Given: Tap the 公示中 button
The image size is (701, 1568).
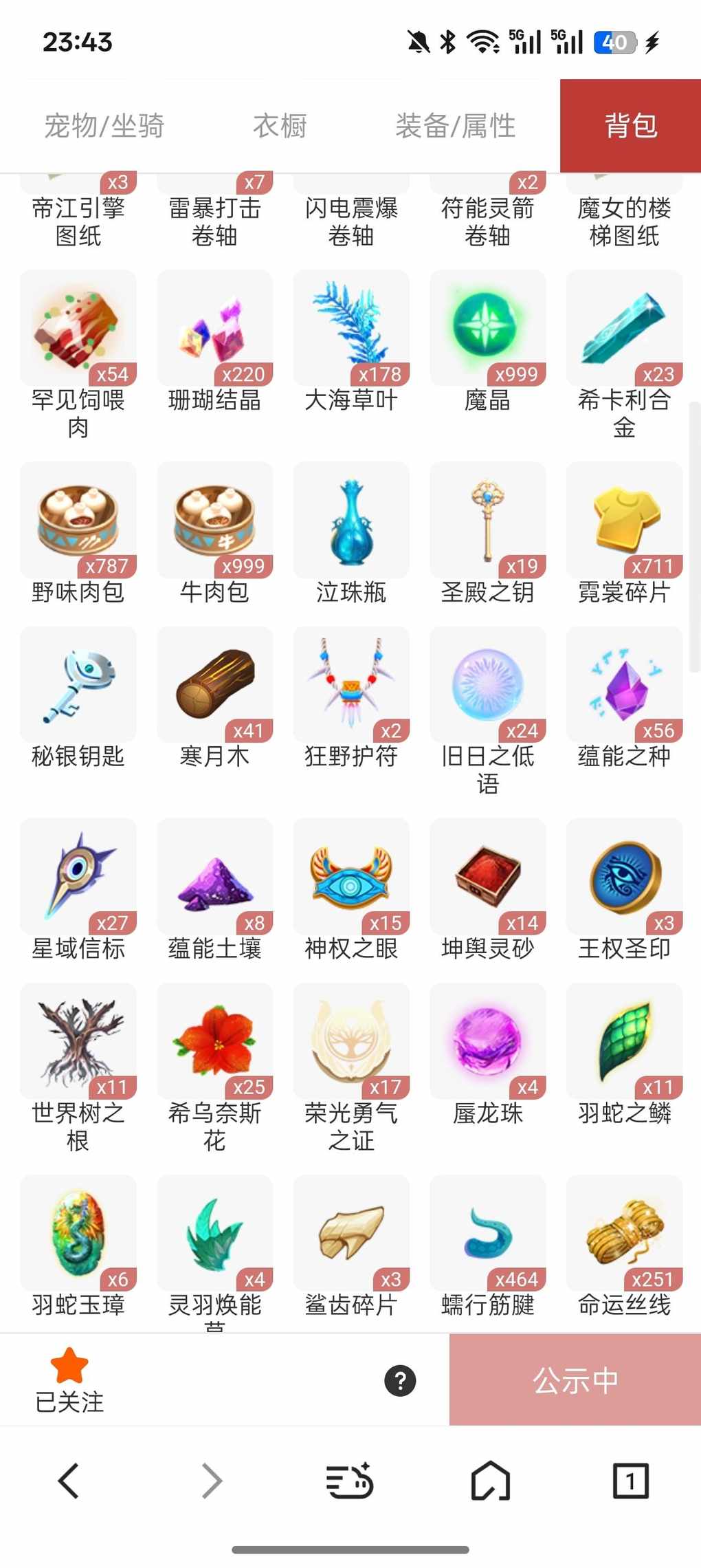Looking at the screenshot, I should click(575, 1380).
